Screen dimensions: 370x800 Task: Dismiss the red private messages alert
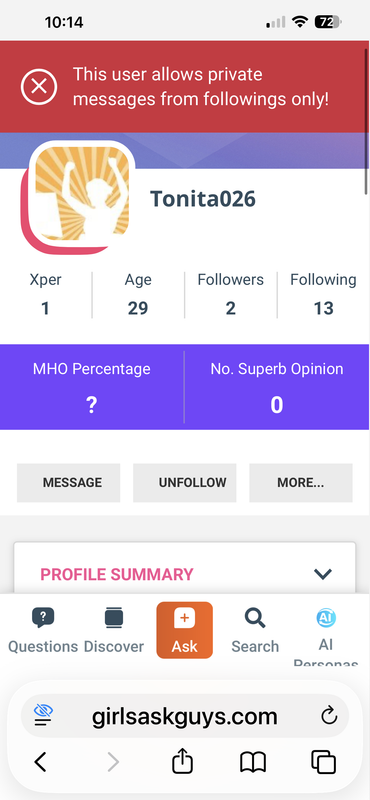point(39,86)
